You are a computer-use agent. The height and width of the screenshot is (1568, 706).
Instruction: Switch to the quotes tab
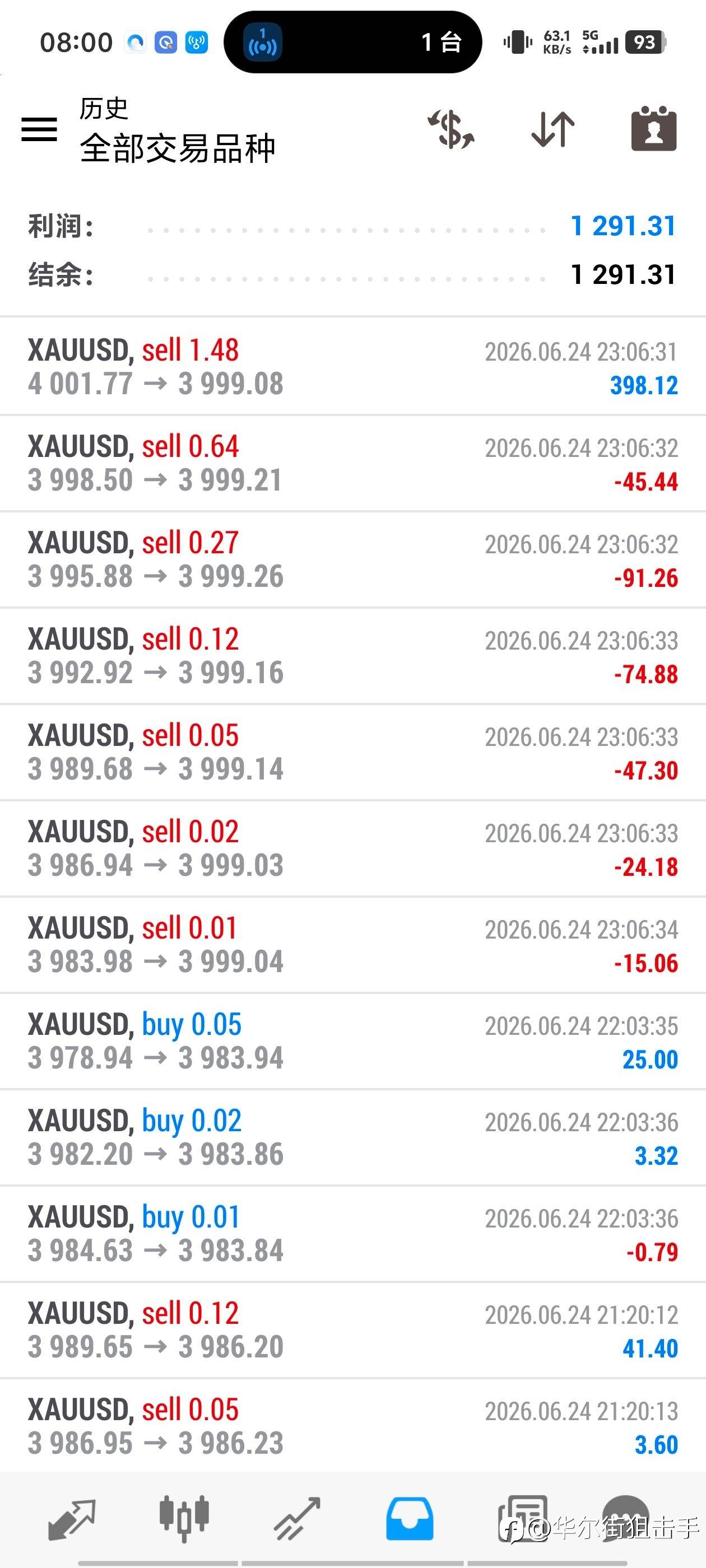[x=72, y=1519]
